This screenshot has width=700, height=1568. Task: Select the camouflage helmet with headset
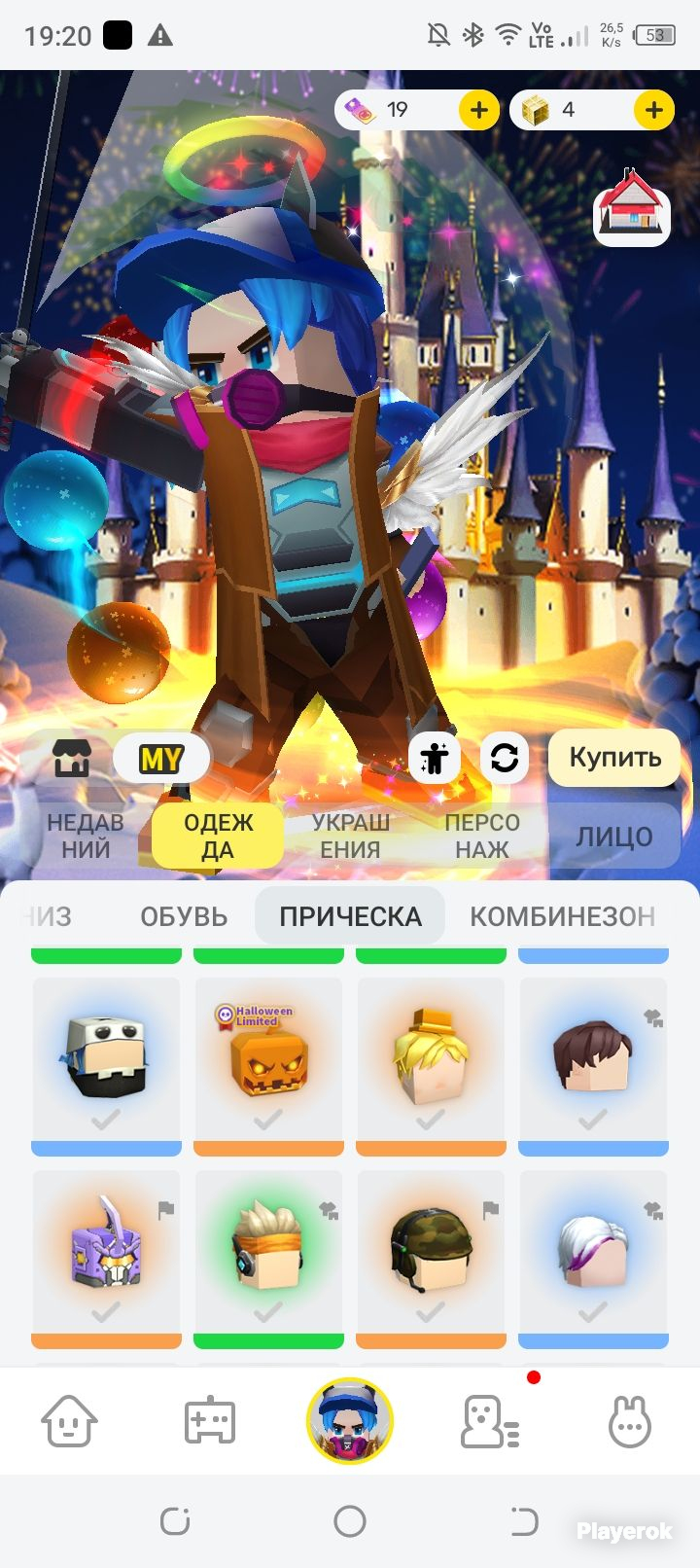431,1260
